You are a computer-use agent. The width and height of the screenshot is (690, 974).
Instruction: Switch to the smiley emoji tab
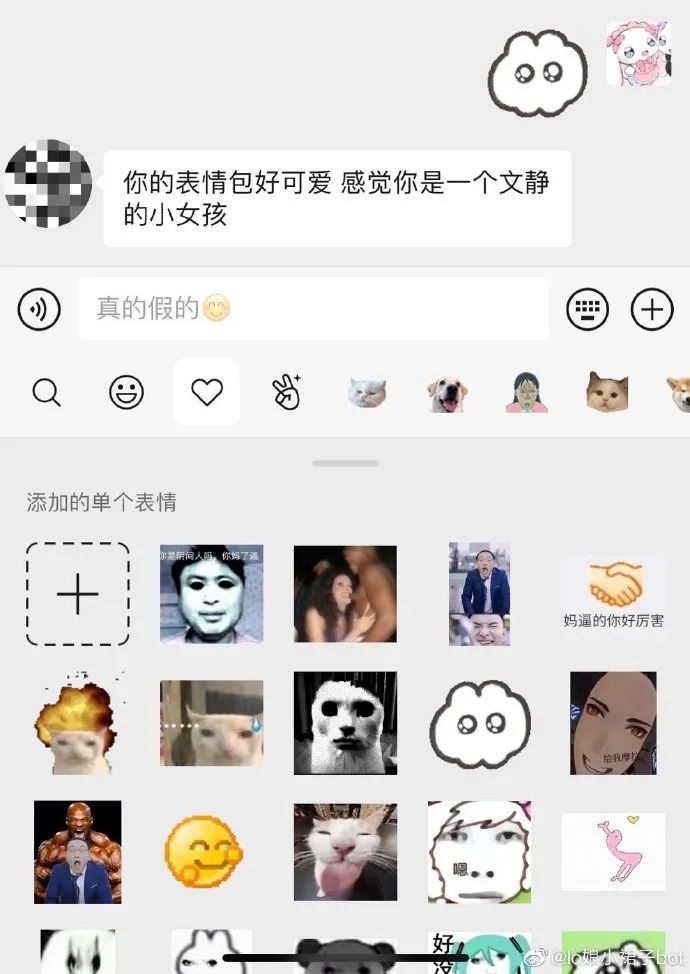pos(126,393)
